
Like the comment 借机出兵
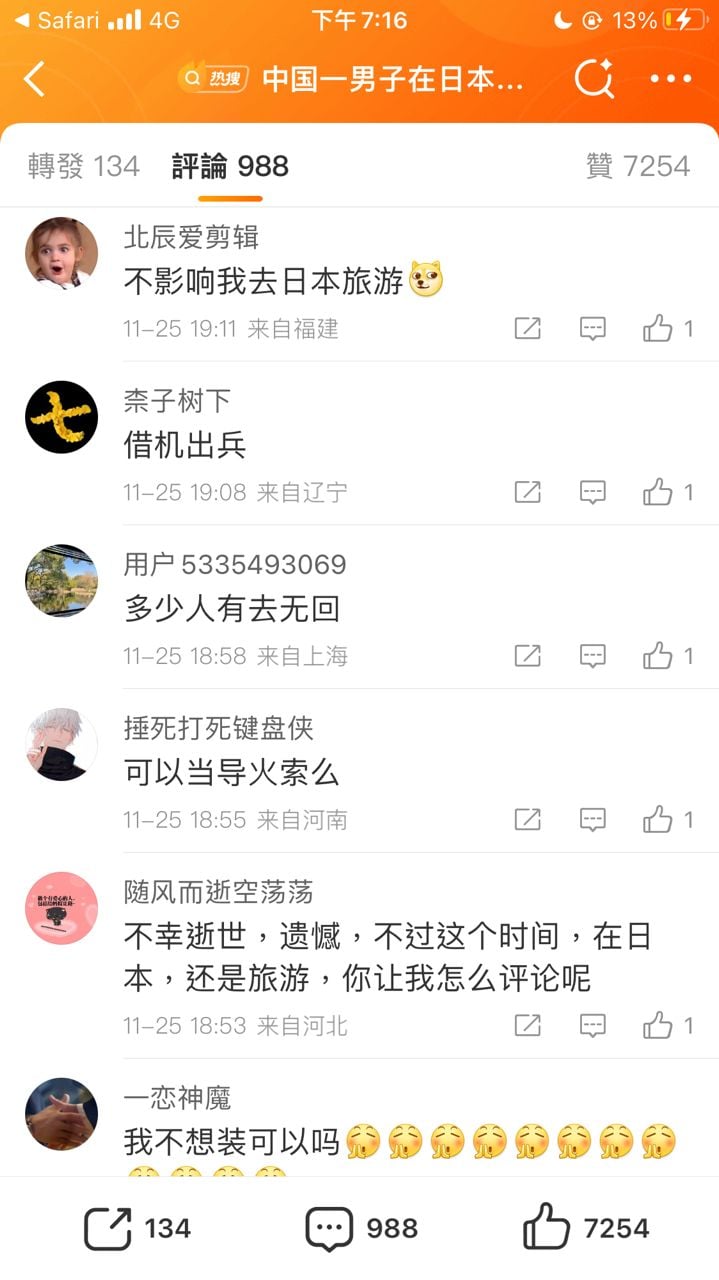pyautogui.click(x=658, y=492)
